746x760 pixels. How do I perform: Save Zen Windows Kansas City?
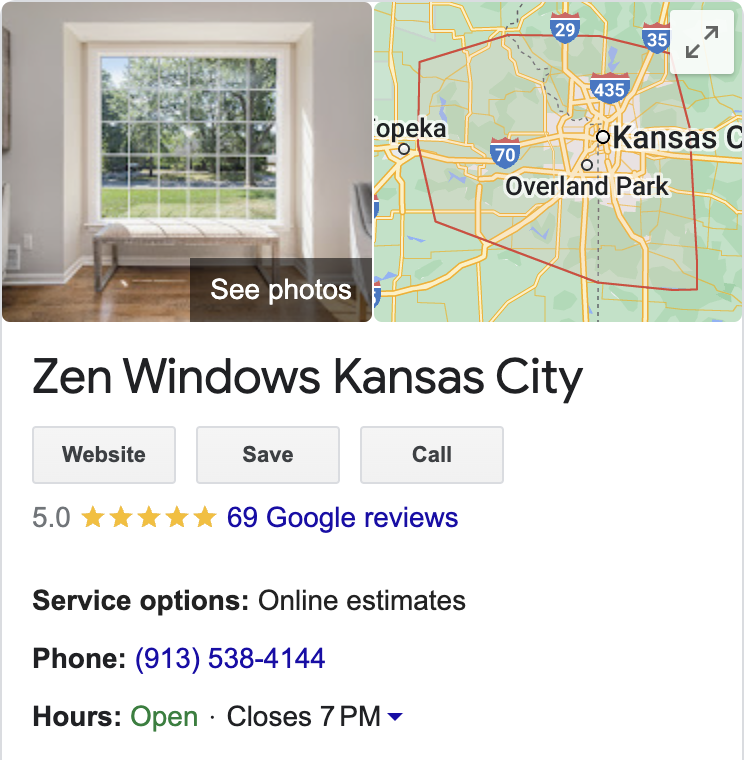(x=267, y=455)
